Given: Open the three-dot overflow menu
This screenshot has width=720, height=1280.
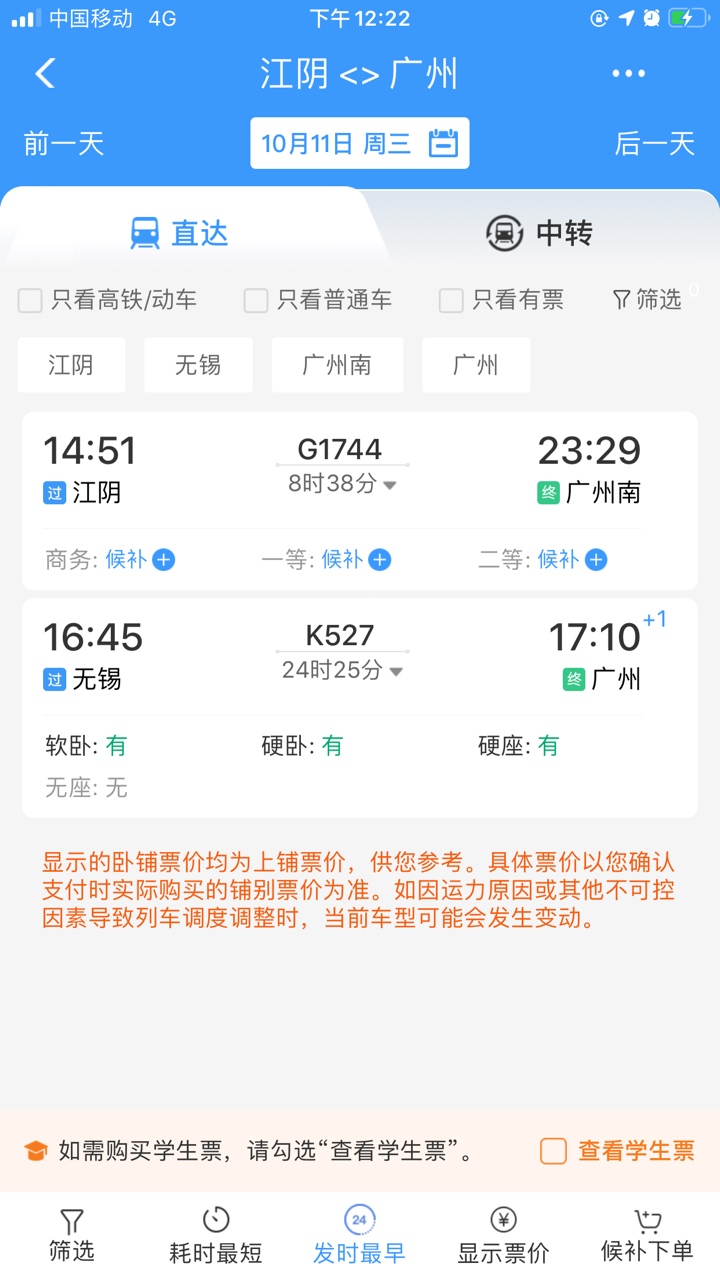Looking at the screenshot, I should 628,73.
